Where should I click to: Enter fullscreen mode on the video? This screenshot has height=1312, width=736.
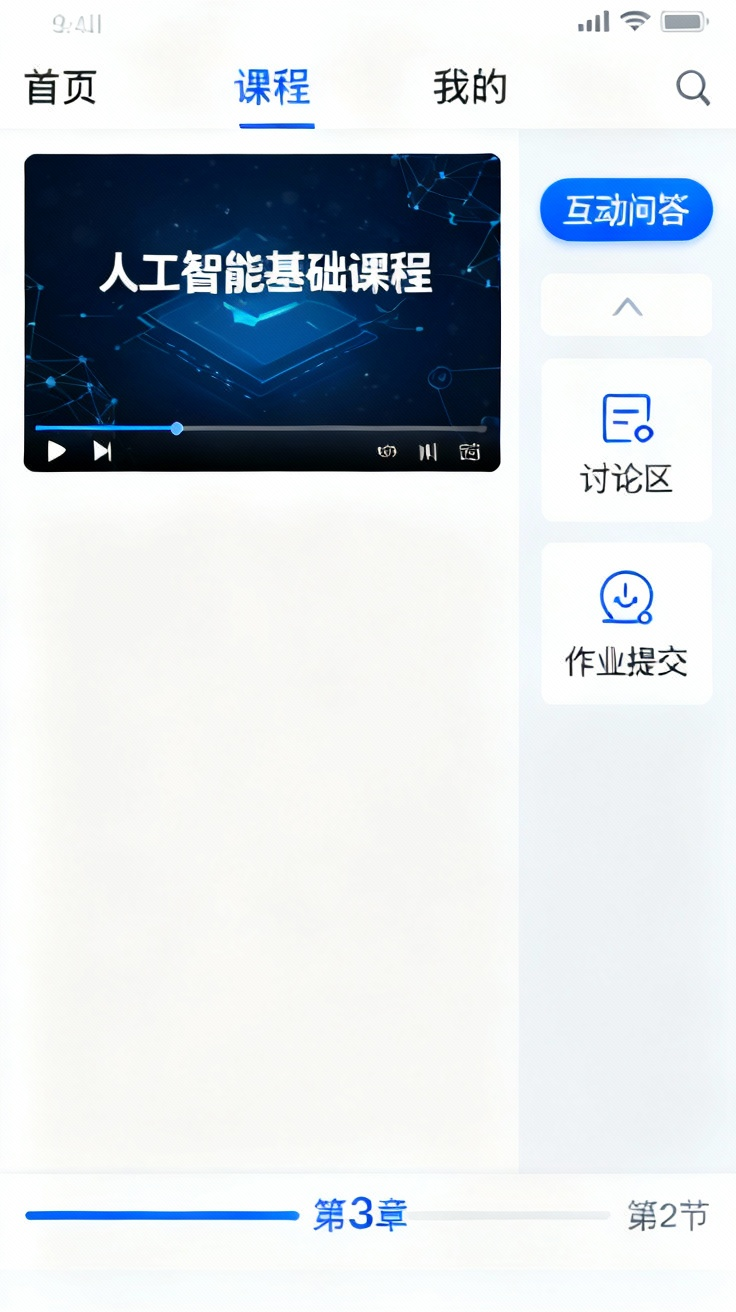tap(468, 452)
